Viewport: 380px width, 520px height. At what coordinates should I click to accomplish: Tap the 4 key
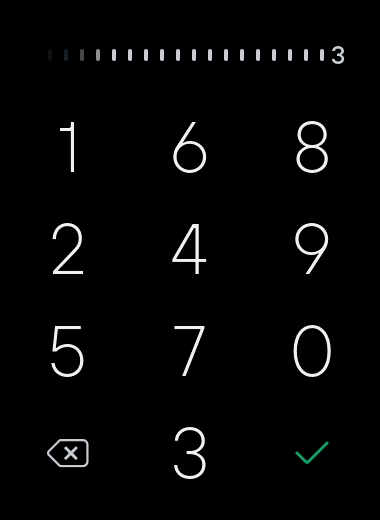click(190, 249)
